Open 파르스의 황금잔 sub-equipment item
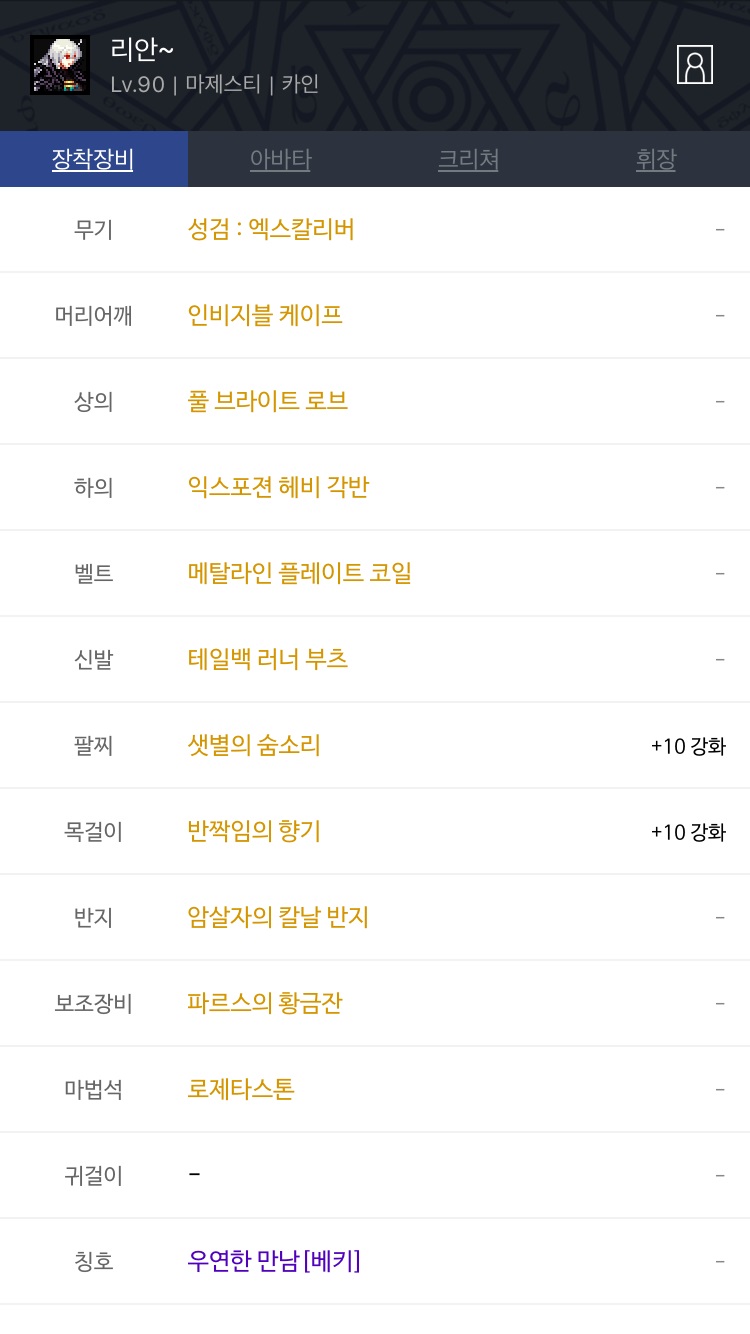The height and width of the screenshot is (1334, 750). pyautogui.click(x=265, y=1004)
